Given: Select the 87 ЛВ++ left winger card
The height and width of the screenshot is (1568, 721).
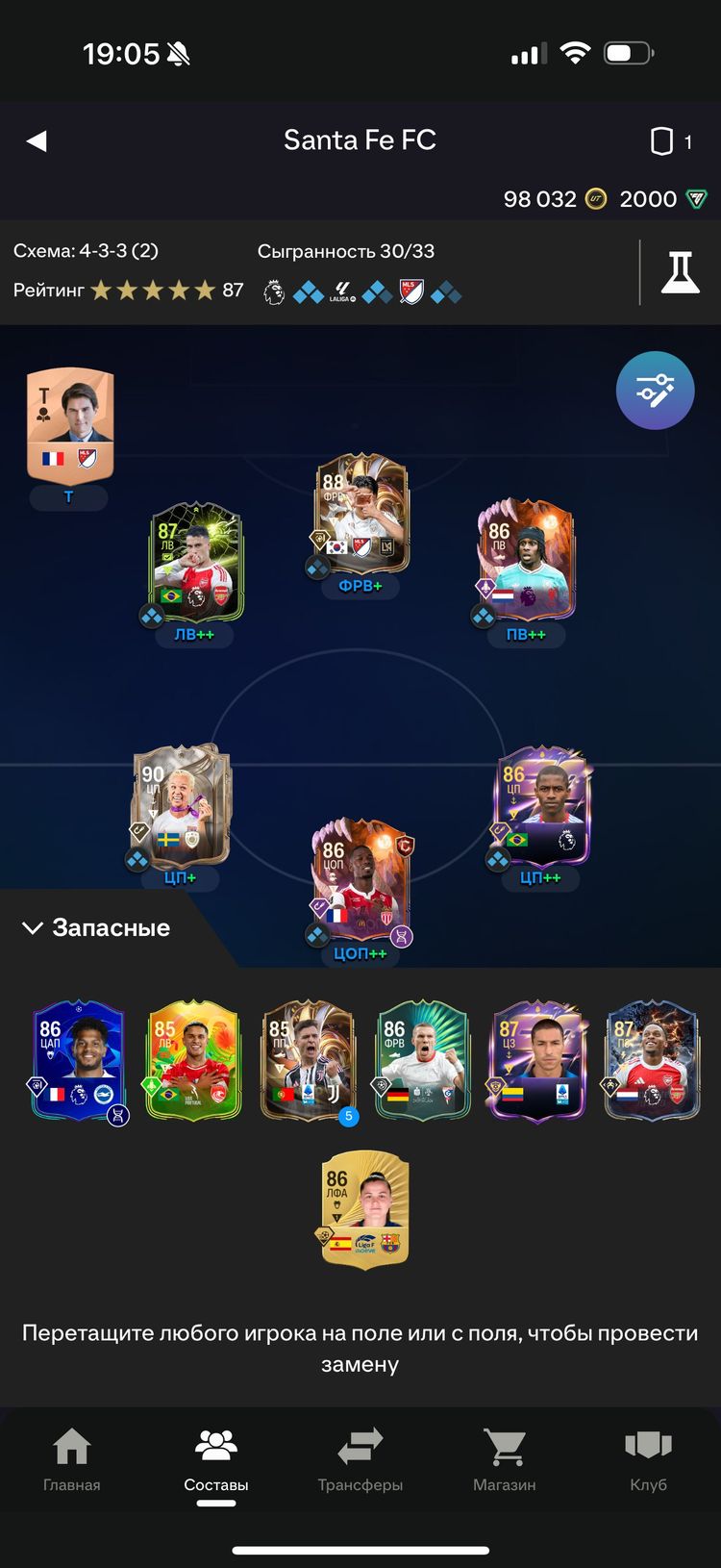Looking at the screenshot, I should tap(196, 563).
